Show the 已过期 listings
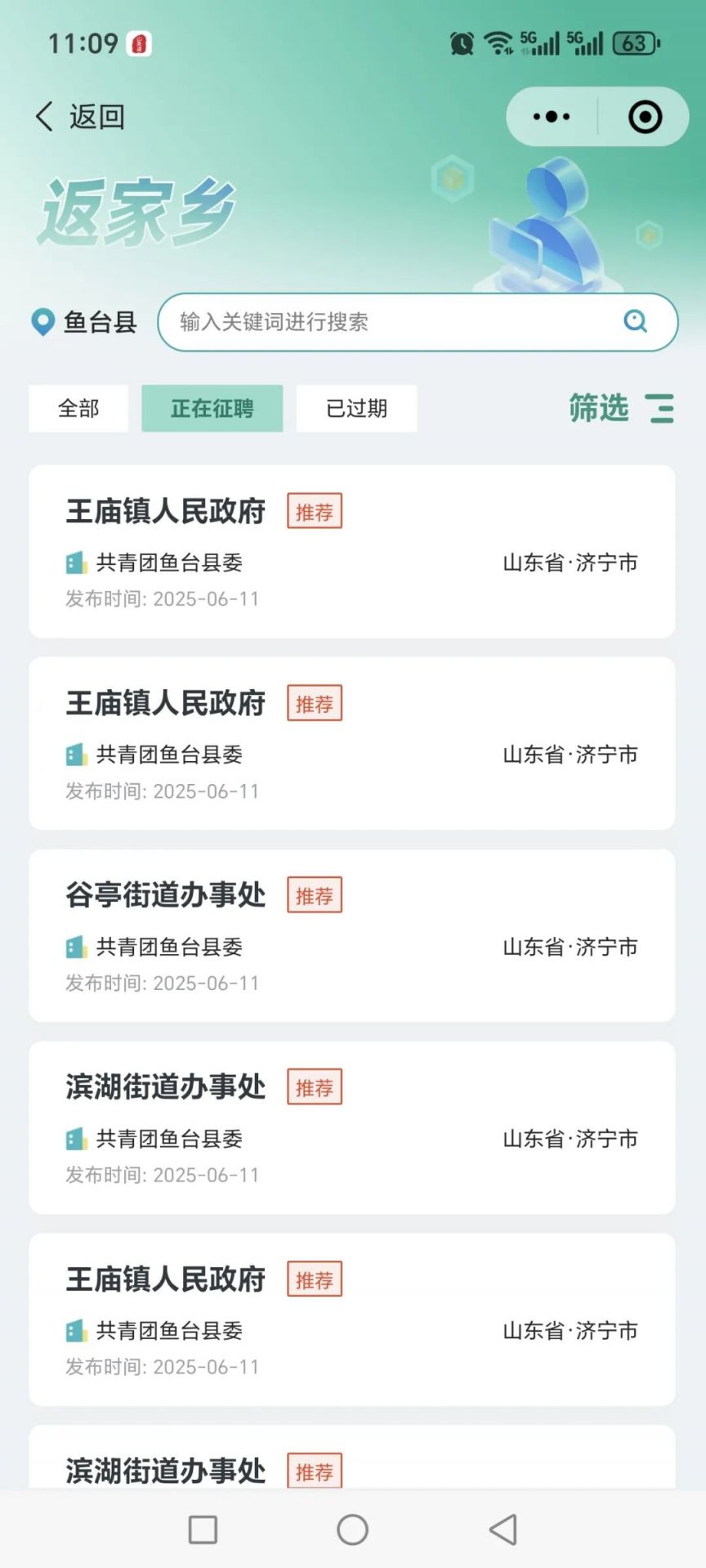Viewport: 706px width, 1568px height. 356,408
